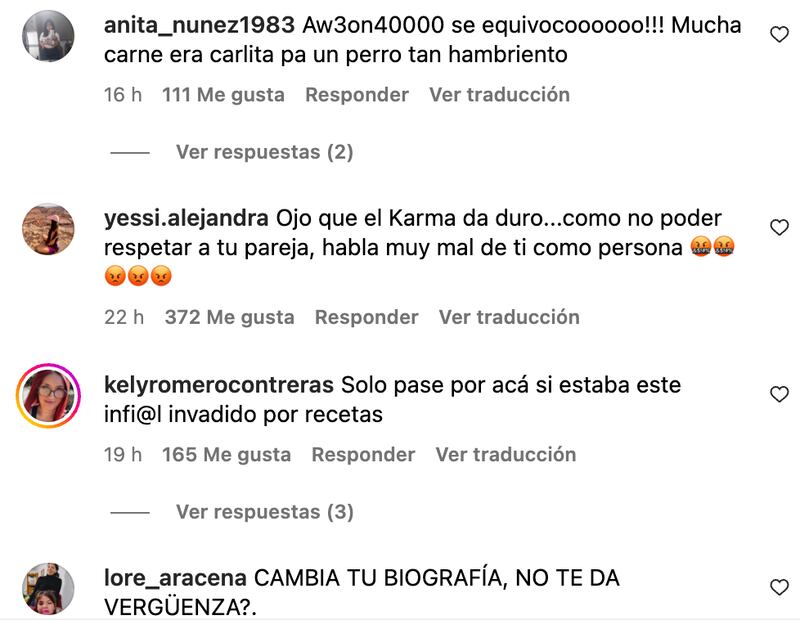Like anita_nunez1983's comment with the heart
The height and width of the screenshot is (620, 800).
tap(779, 35)
